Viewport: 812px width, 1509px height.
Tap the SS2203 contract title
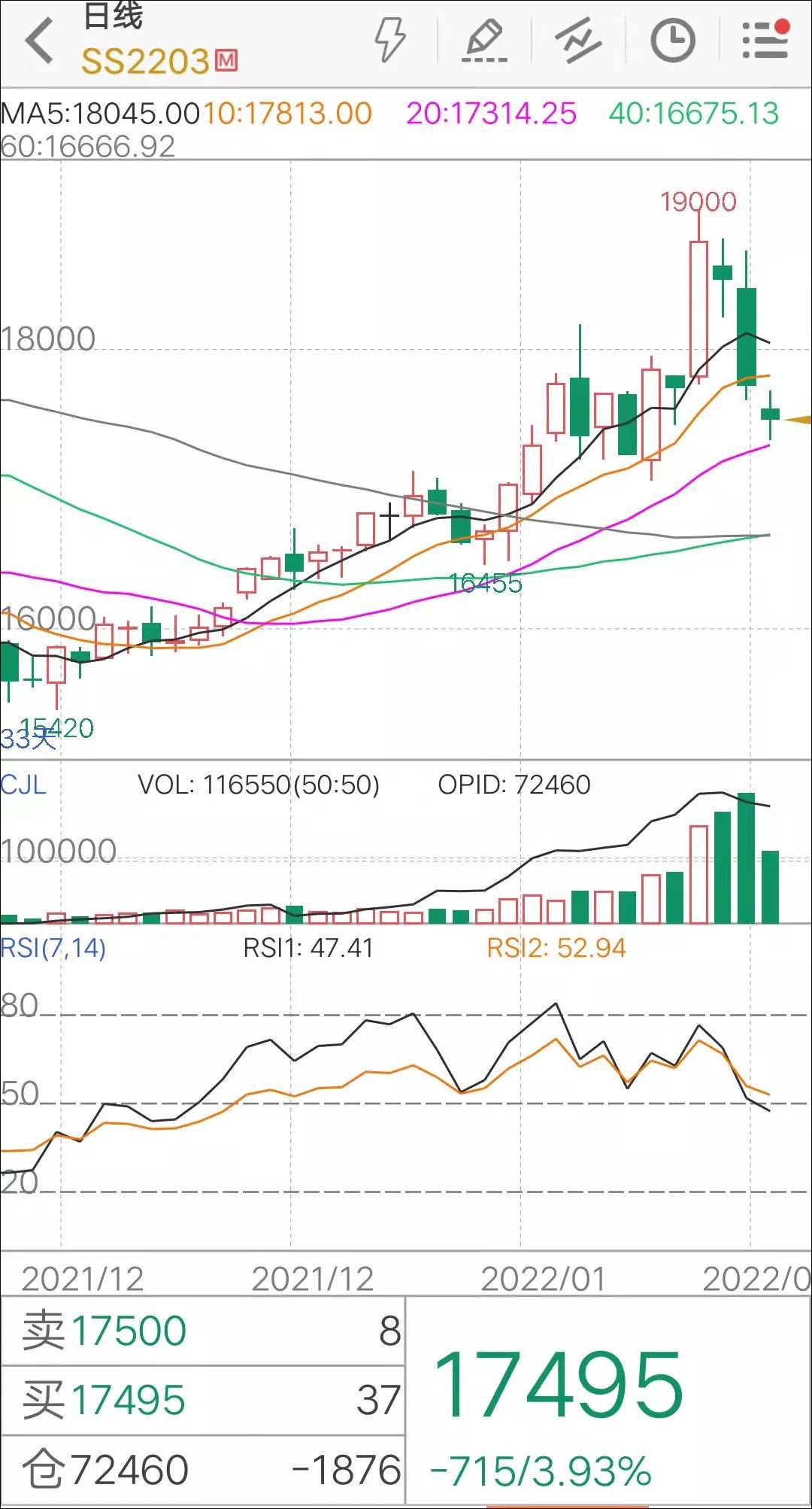coord(145,61)
